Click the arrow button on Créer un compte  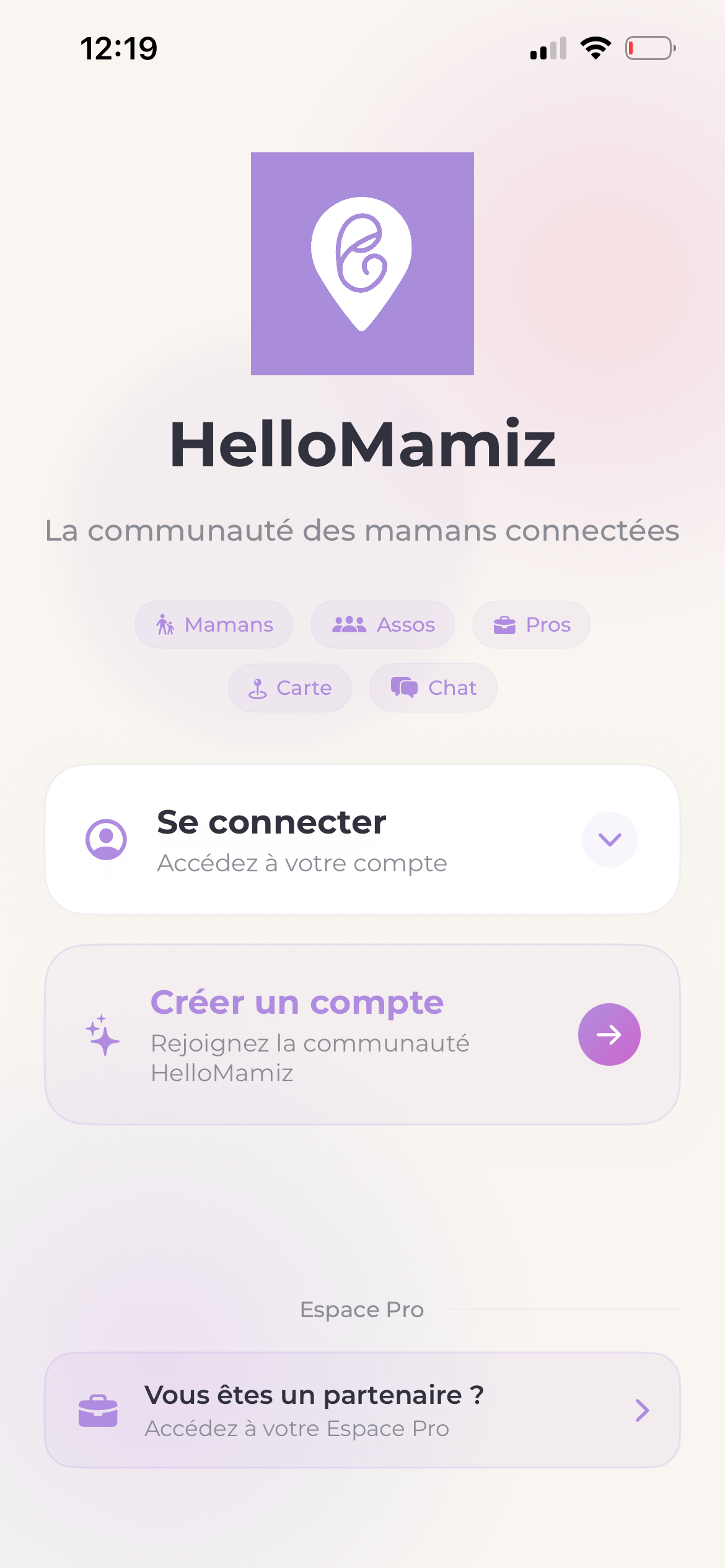coord(609,1034)
